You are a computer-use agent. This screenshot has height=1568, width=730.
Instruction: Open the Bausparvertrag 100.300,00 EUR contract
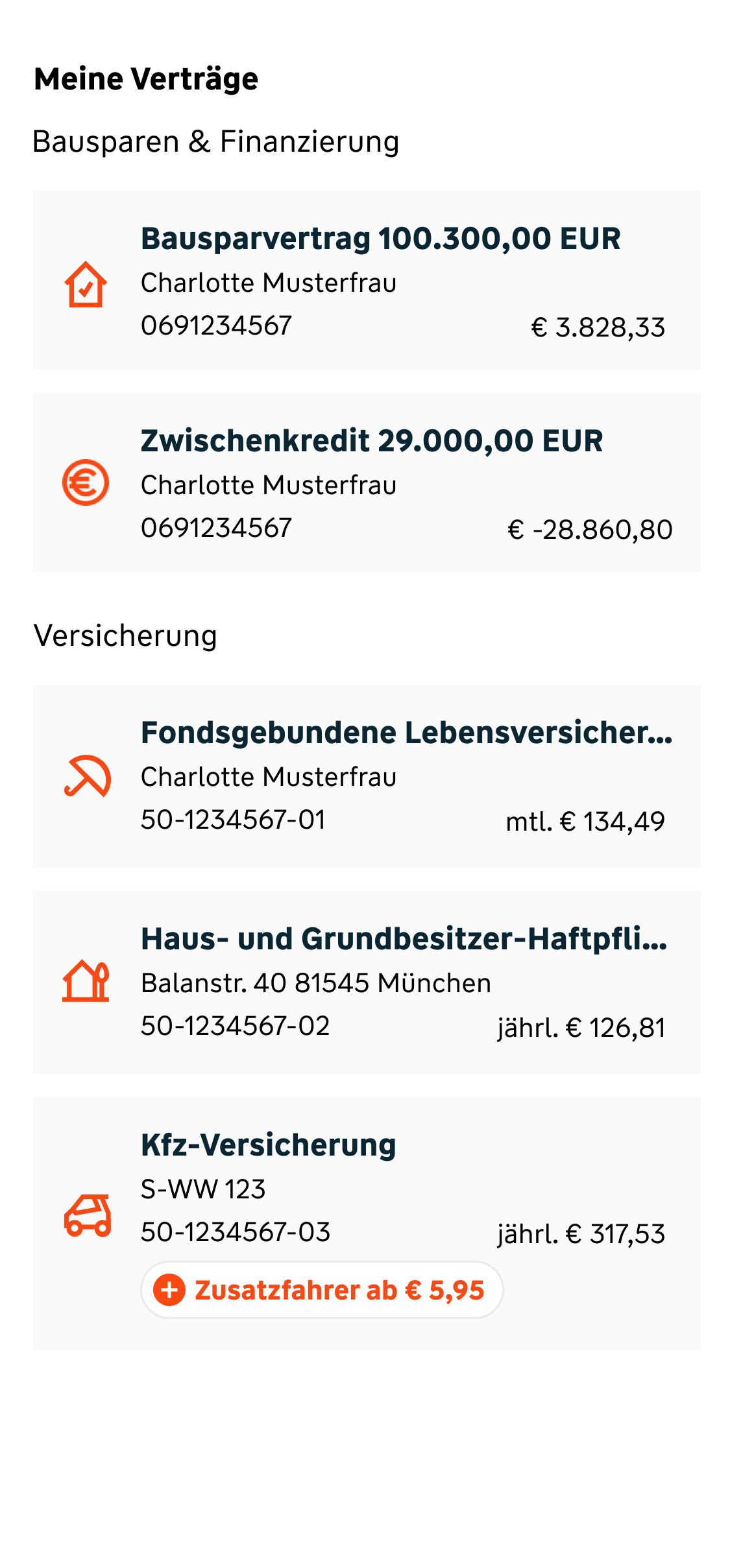[x=367, y=280]
